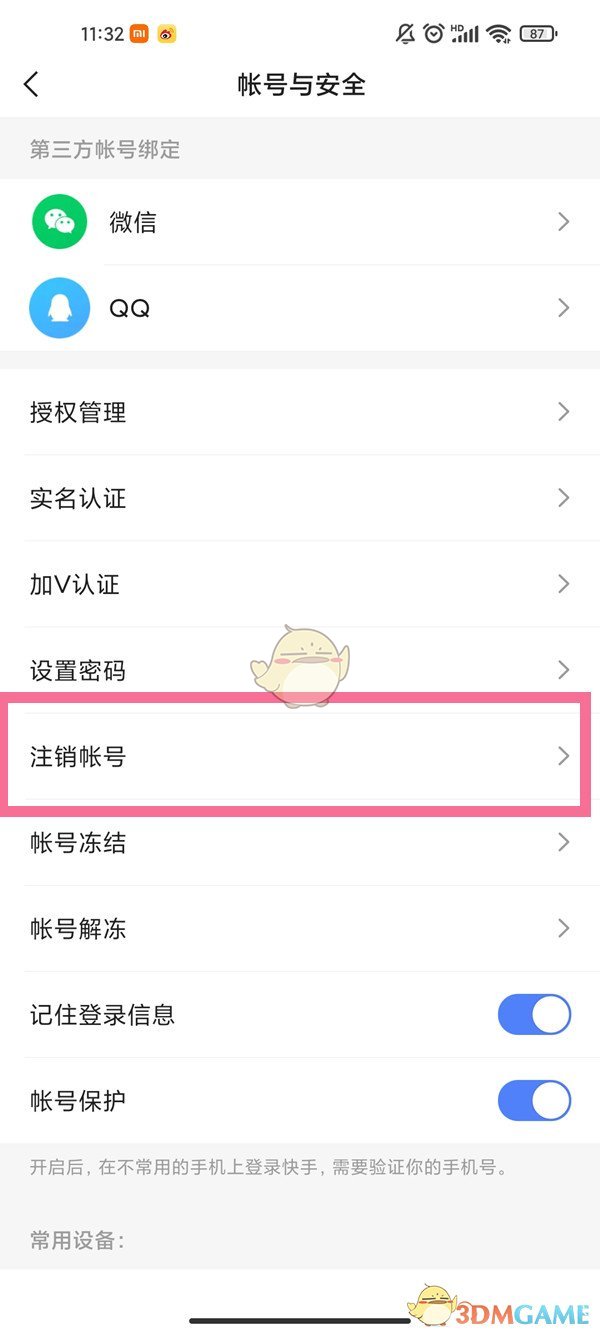Open 微信 account binding
600x1333 pixels.
300,222
